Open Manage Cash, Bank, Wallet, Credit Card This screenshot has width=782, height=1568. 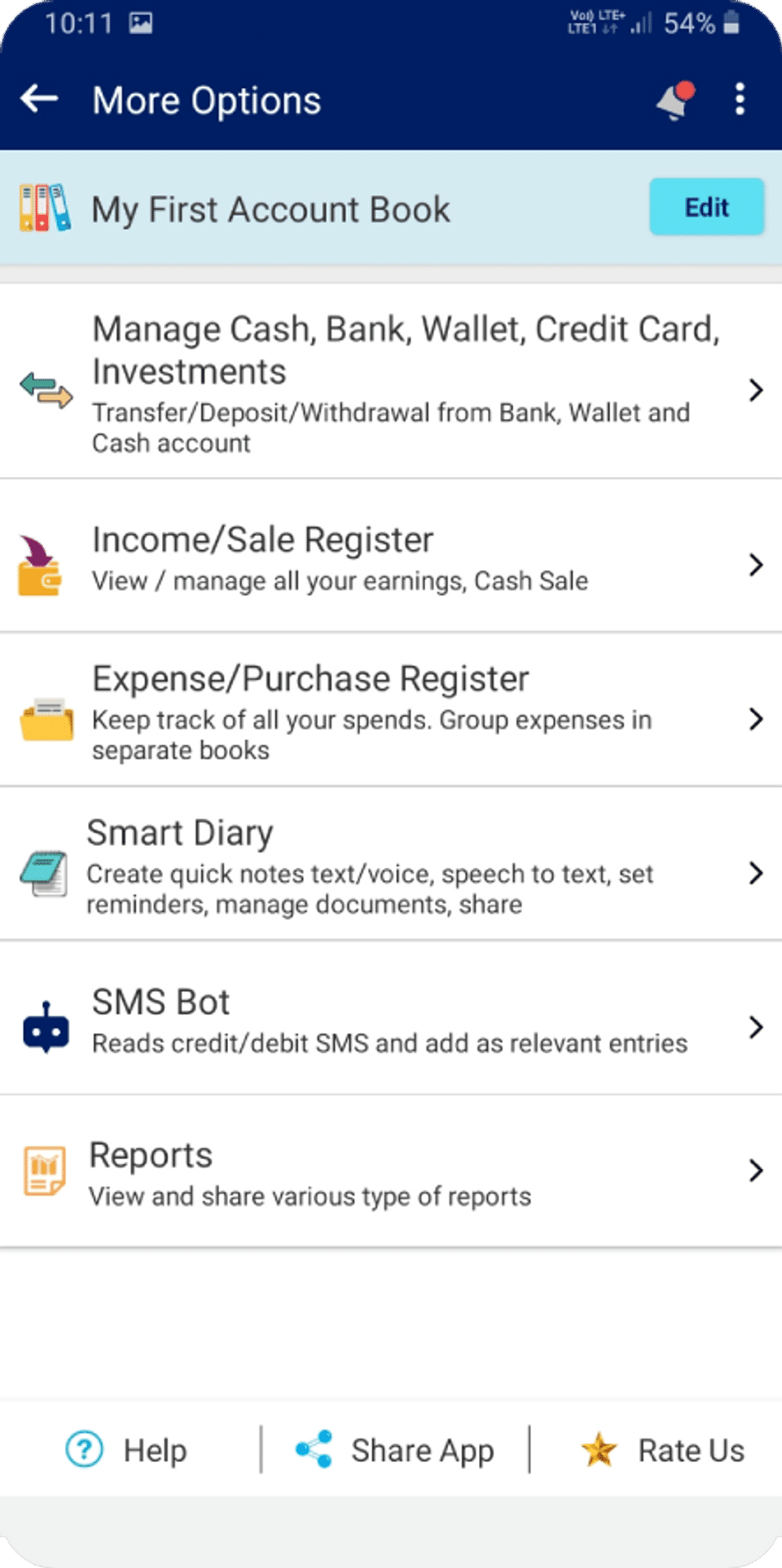click(x=391, y=383)
